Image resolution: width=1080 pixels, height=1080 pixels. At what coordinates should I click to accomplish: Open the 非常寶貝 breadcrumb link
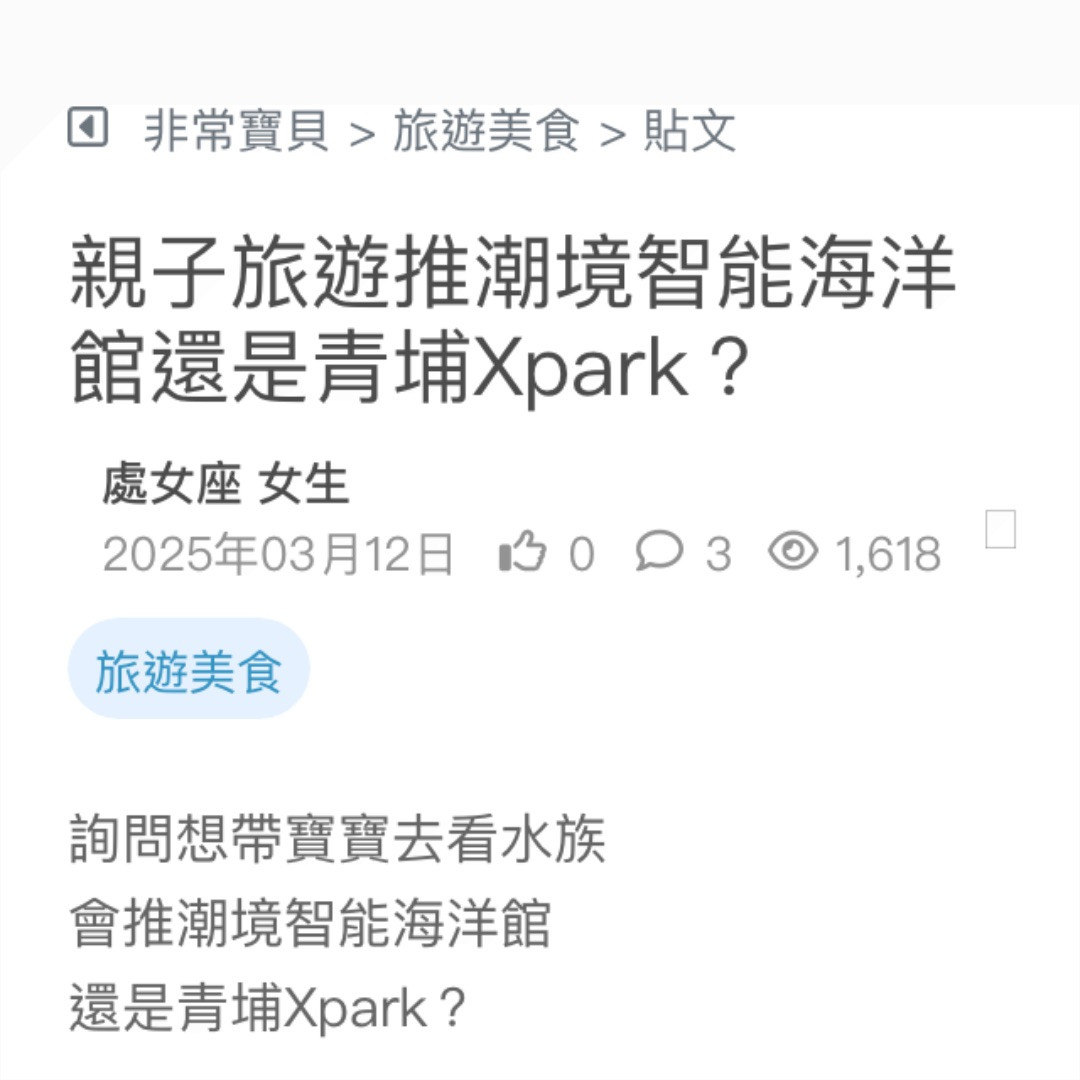tap(236, 132)
